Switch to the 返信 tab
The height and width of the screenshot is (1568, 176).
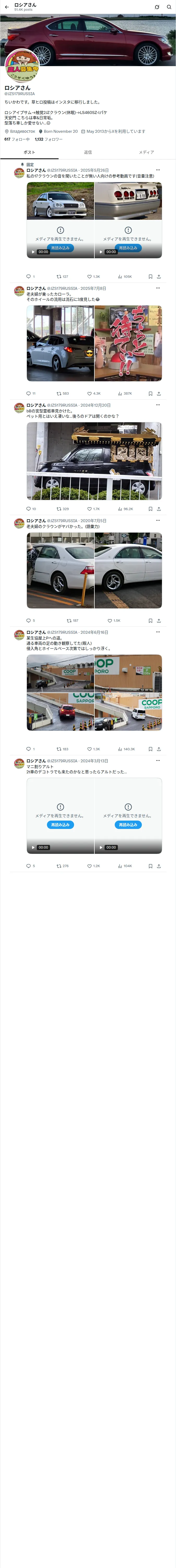88,152
